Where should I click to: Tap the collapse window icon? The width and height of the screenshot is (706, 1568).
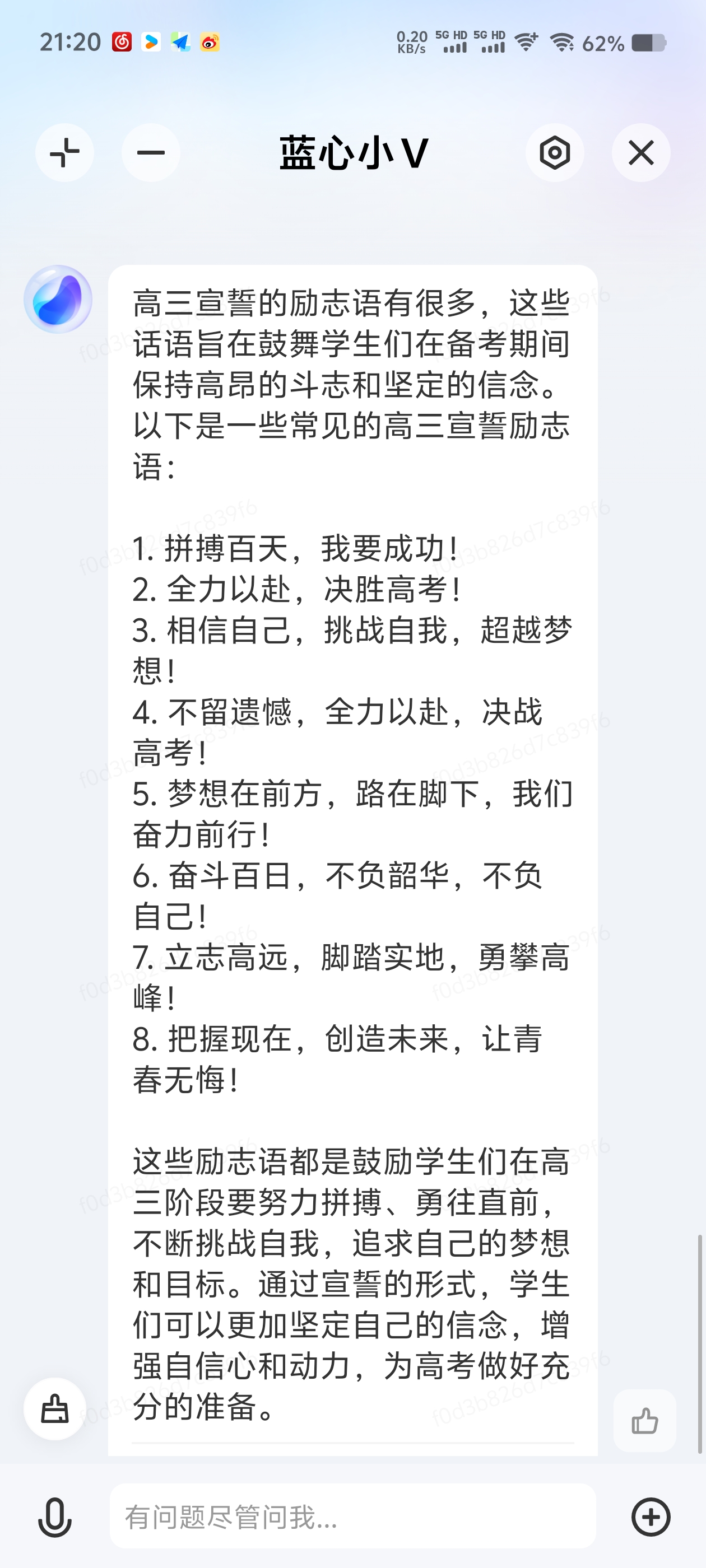[x=64, y=153]
